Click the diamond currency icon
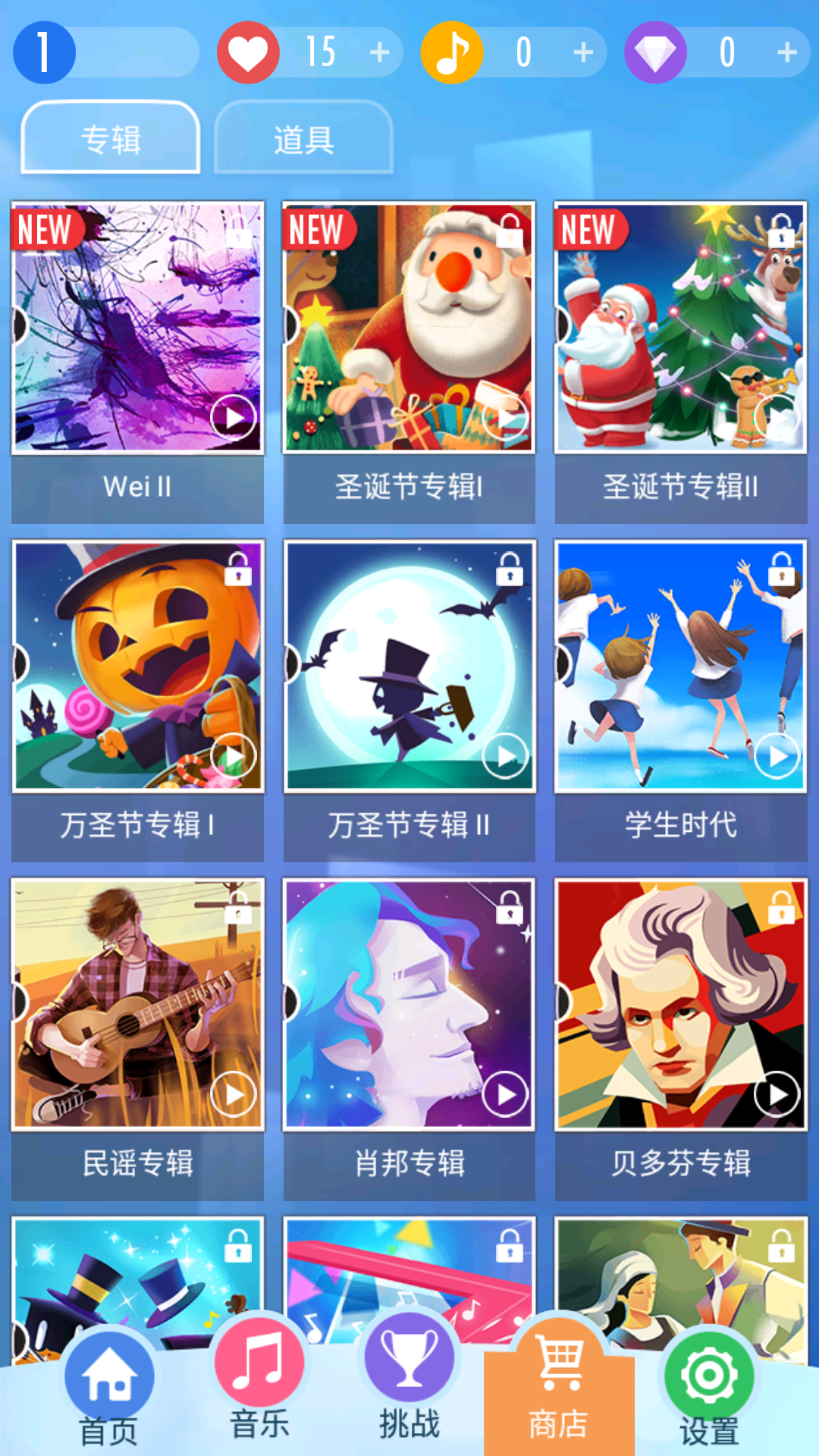The height and width of the screenshot is (1456, 819). click(656, 52)
